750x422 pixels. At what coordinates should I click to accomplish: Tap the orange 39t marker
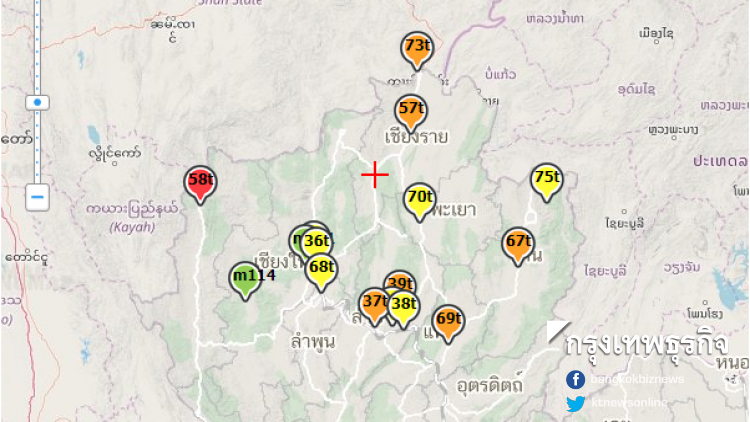pyautogui.click(x=400, y=281)
